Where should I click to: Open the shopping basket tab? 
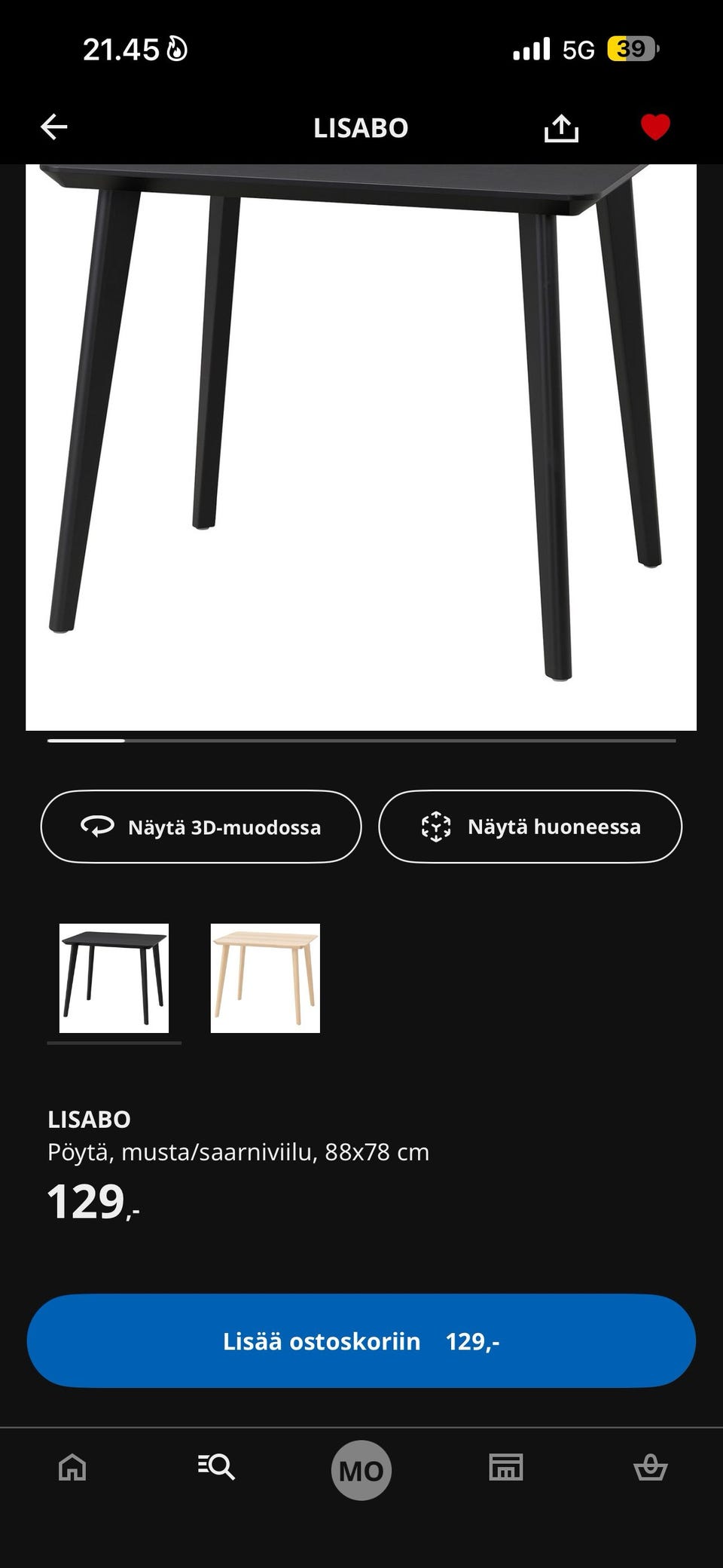point(651,1469)
